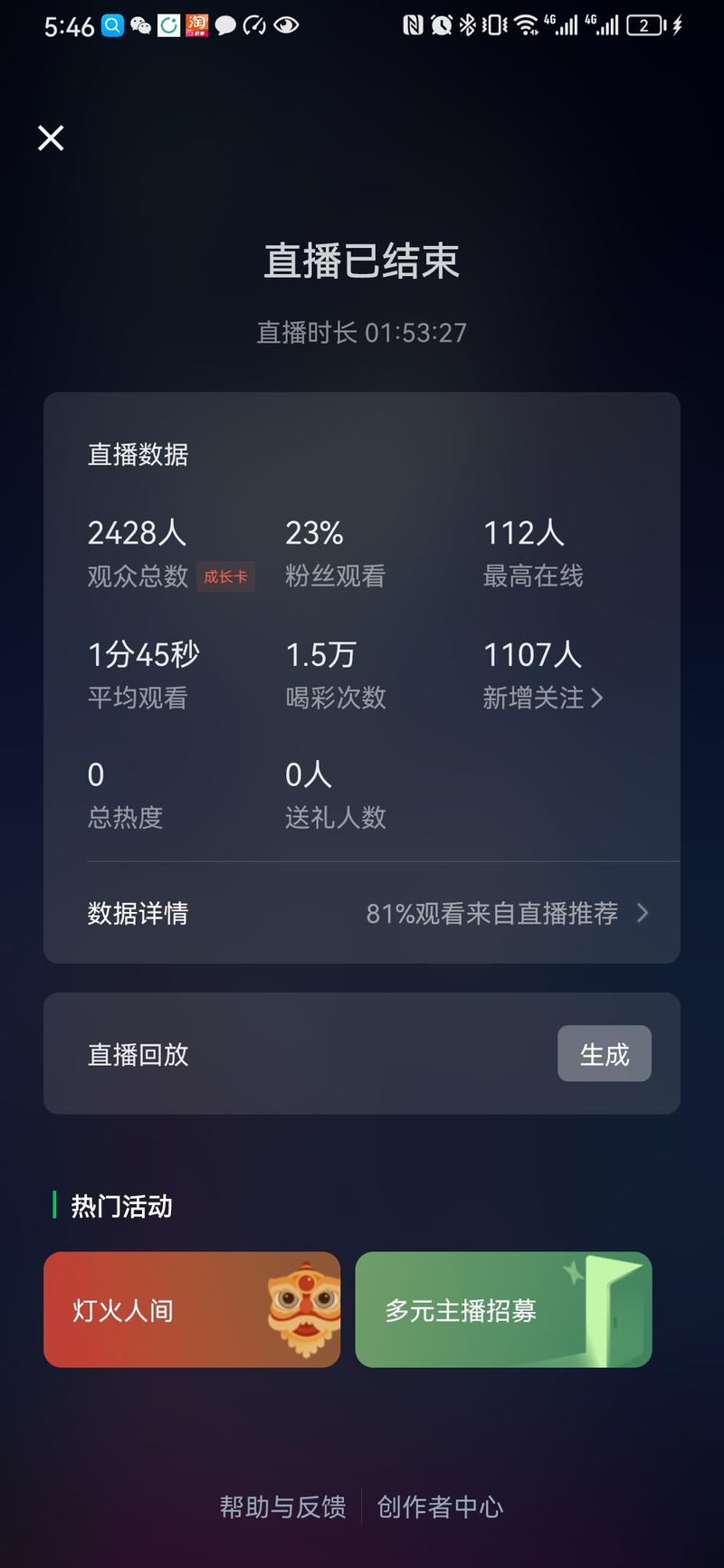
Task: Expand 新增关注 details with its chevron
Action: [x=599, y=698]
